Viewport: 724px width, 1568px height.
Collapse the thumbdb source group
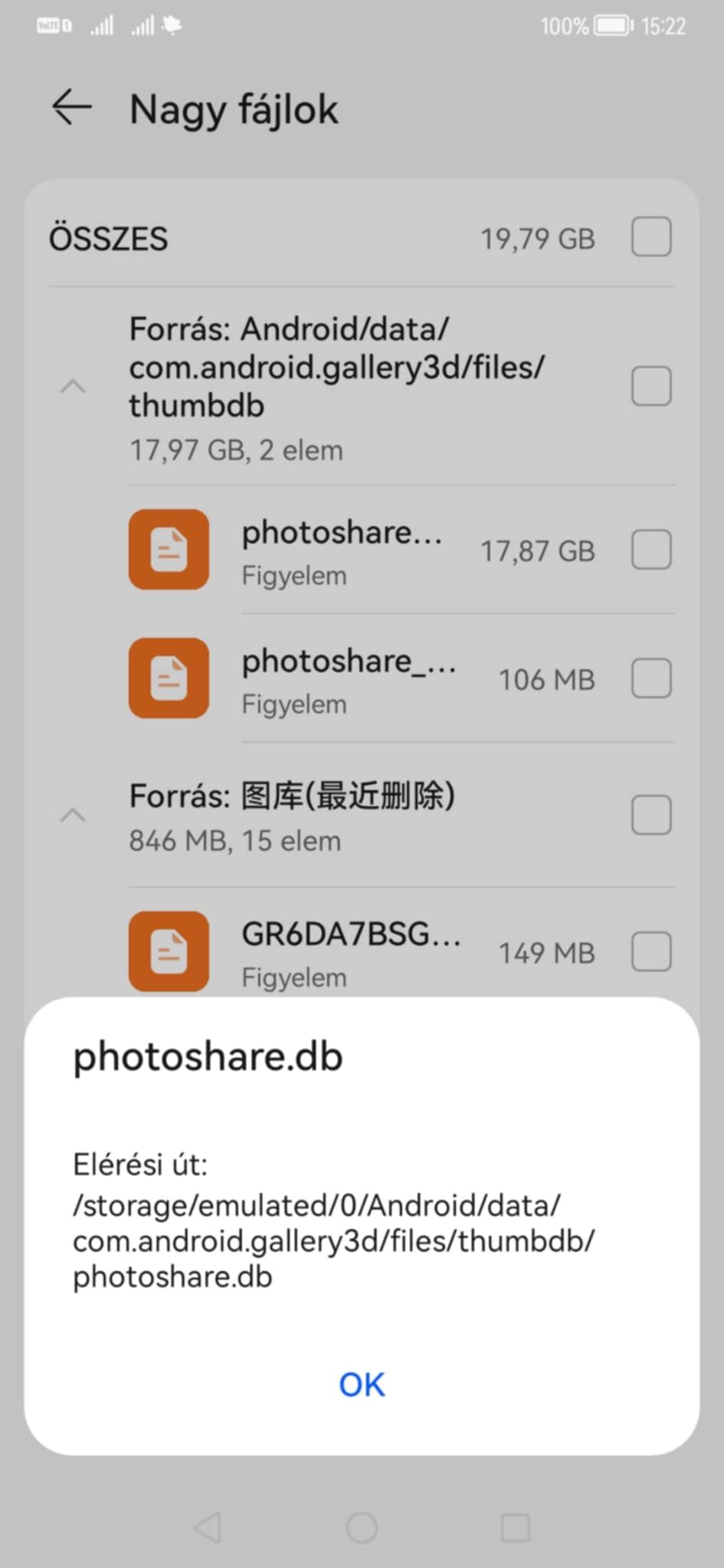click(73, 387)
